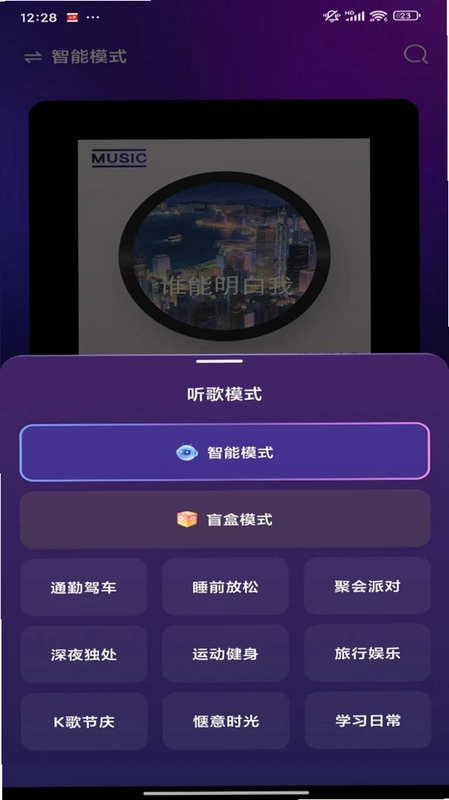This screenshot has width=449, height=800.
Task: Pick the 聚会派对 scene
Action: coord(367,586)
